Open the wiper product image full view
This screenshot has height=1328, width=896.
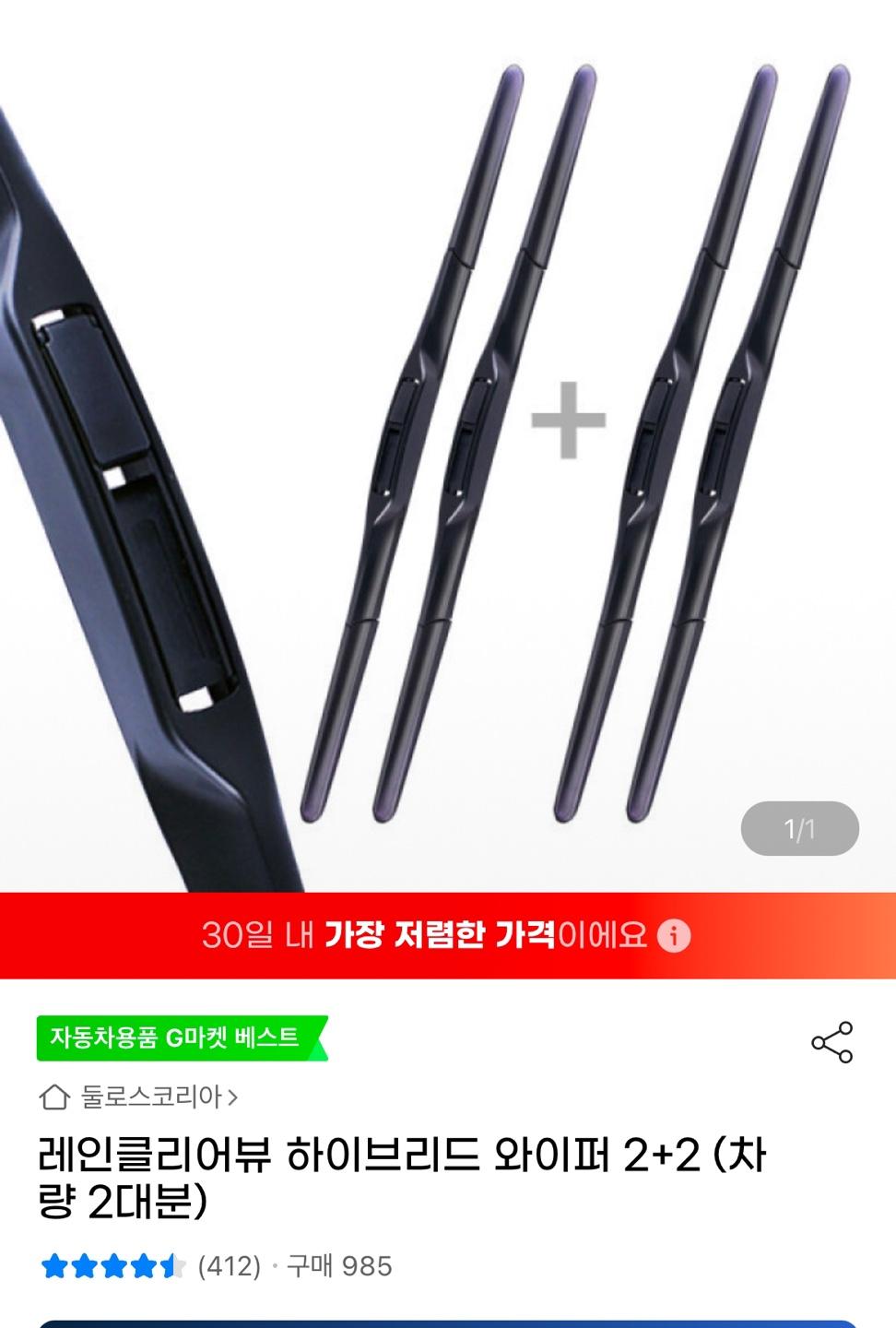point(448,446)
